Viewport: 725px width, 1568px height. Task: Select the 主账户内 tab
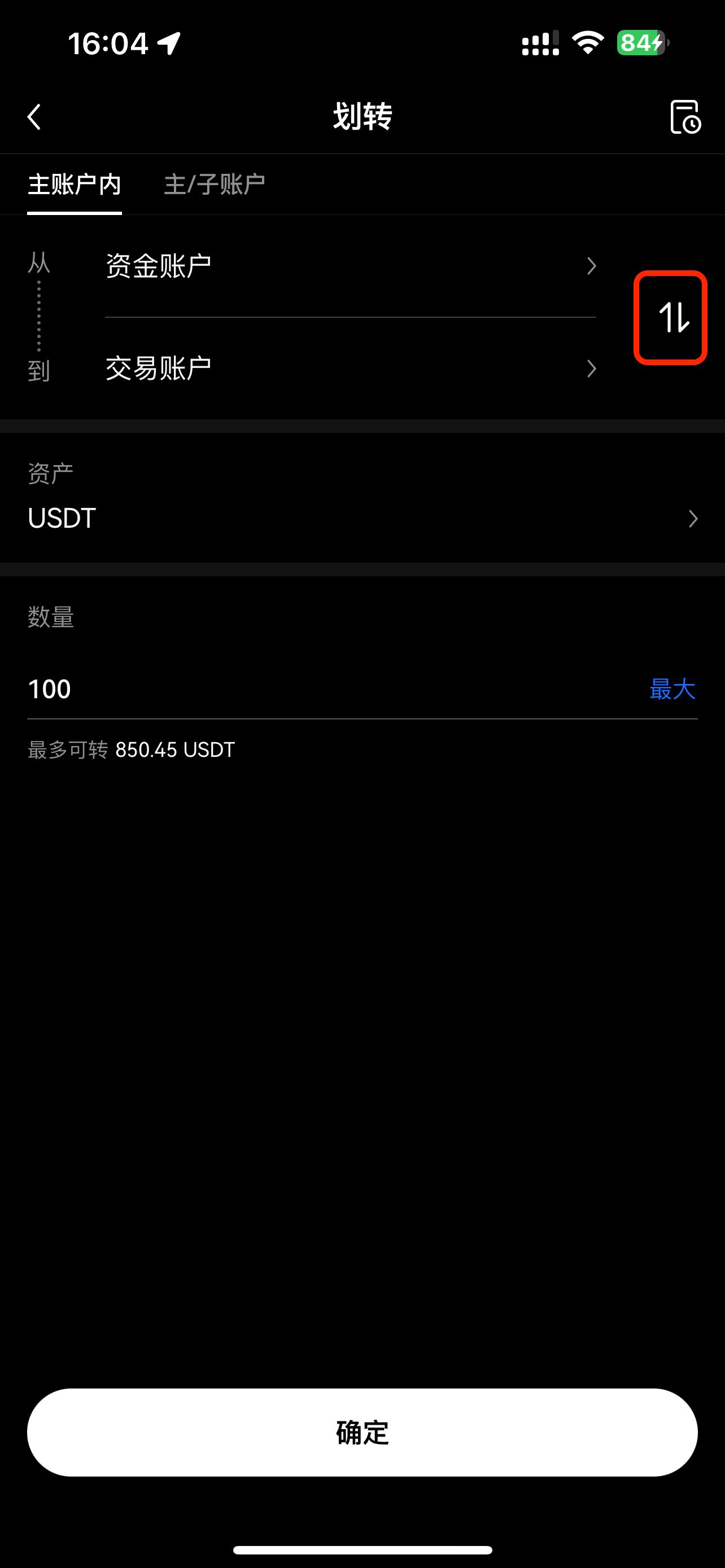75,185
